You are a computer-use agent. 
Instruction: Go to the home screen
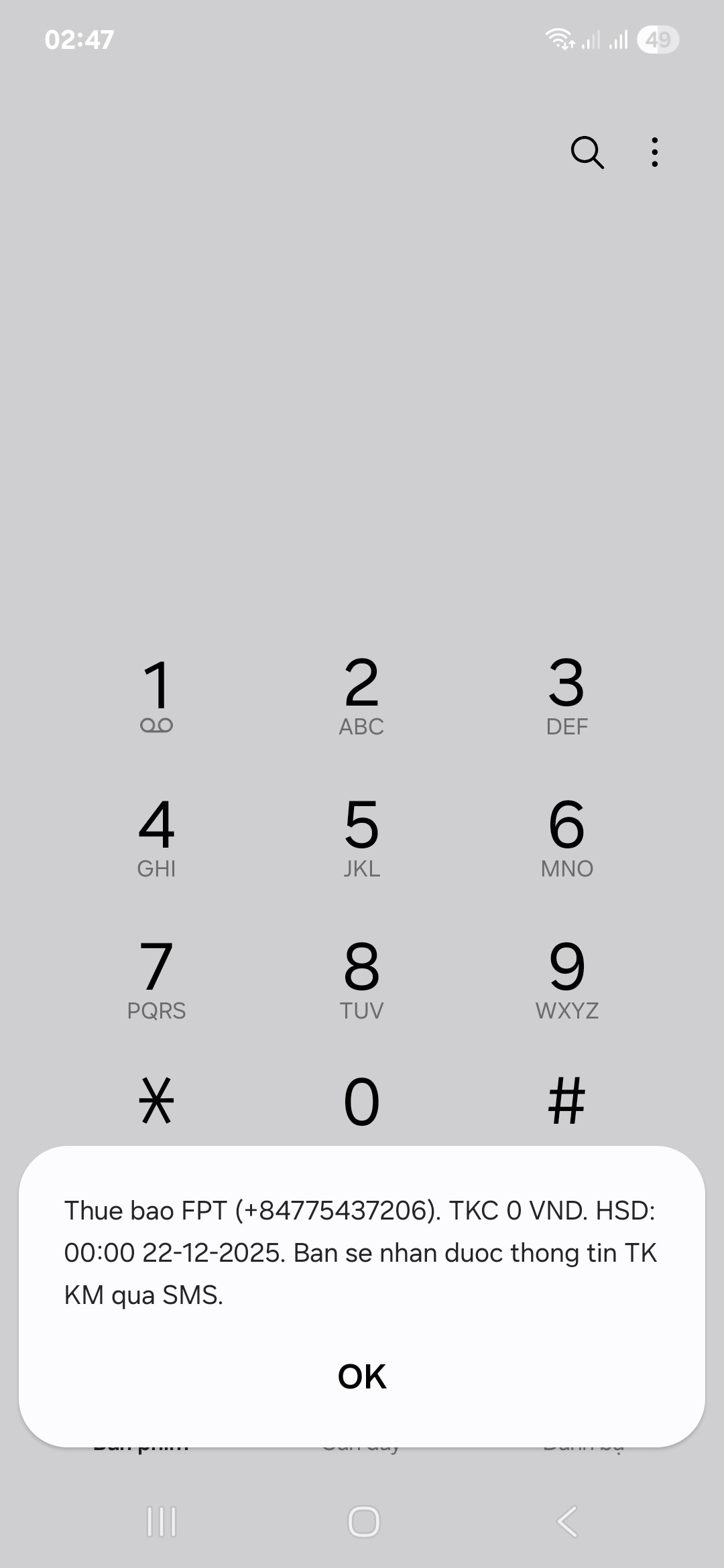(363, 1521)
